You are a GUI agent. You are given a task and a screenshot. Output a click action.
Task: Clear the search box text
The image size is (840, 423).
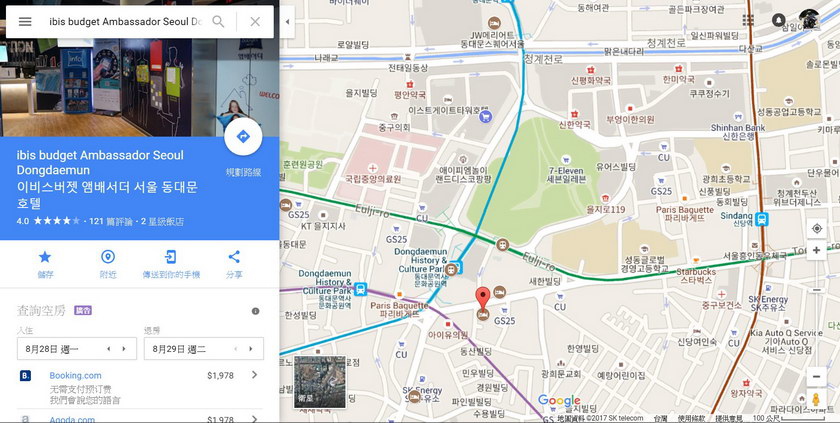tap(255, 21)
